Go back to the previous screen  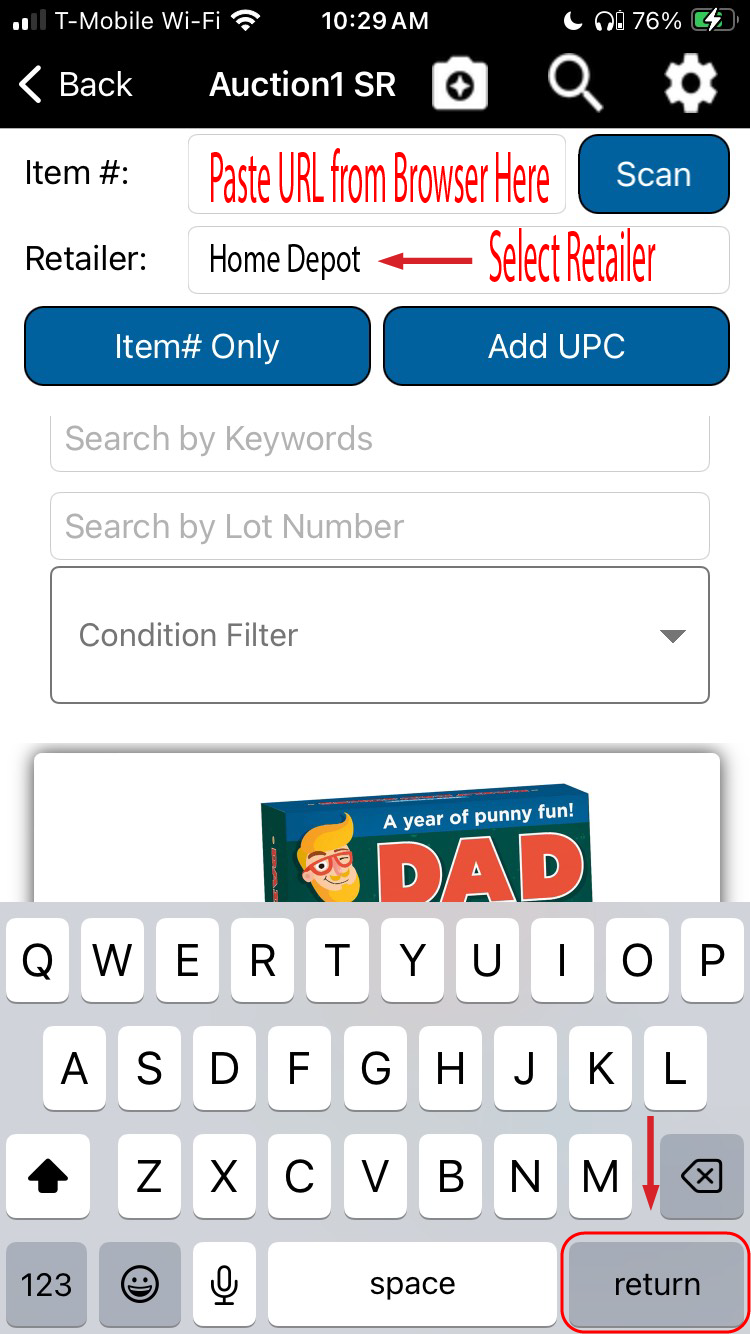click(75, 85)
